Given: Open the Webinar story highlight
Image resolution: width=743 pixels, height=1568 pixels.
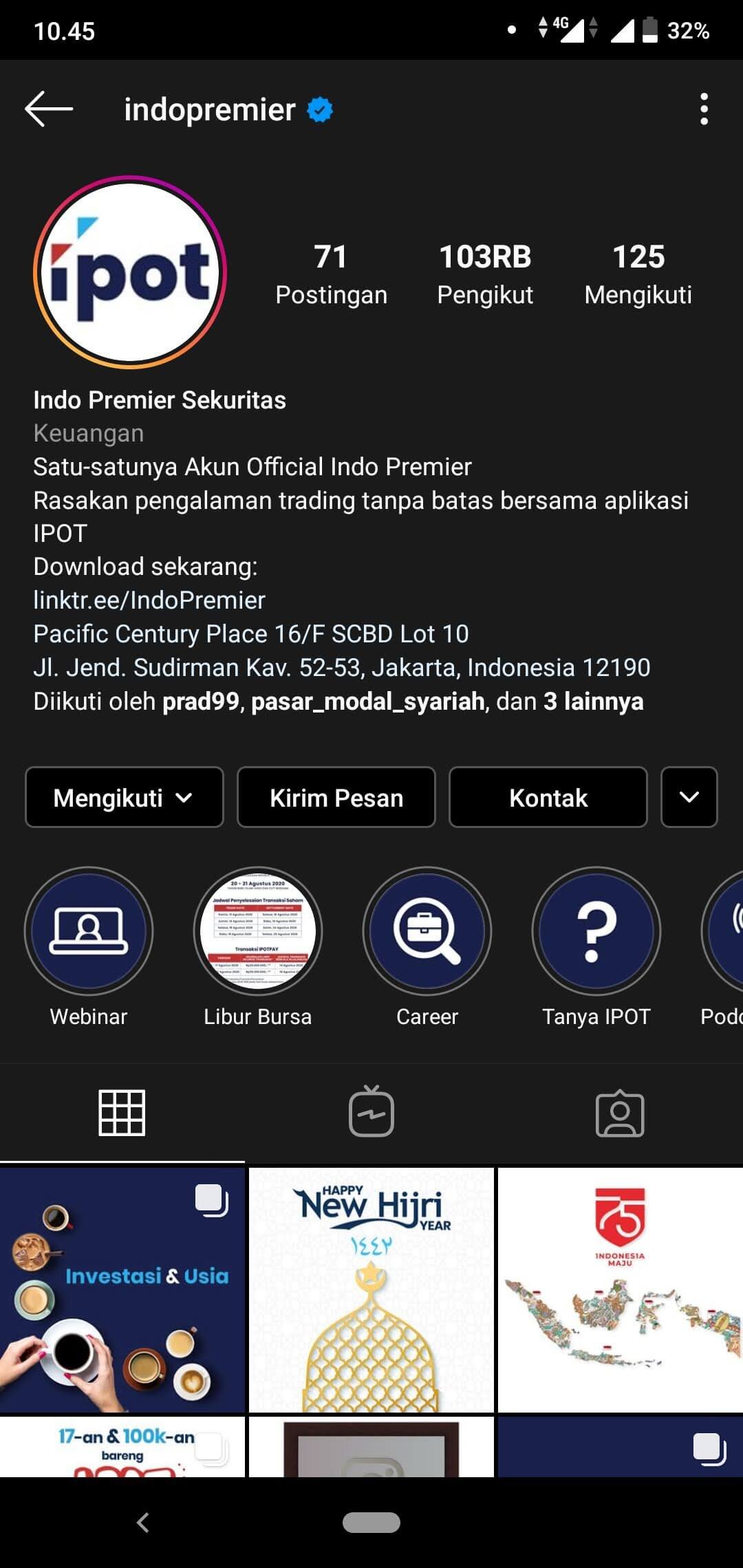Looking at the screenshot, I should tap(88, 930).
